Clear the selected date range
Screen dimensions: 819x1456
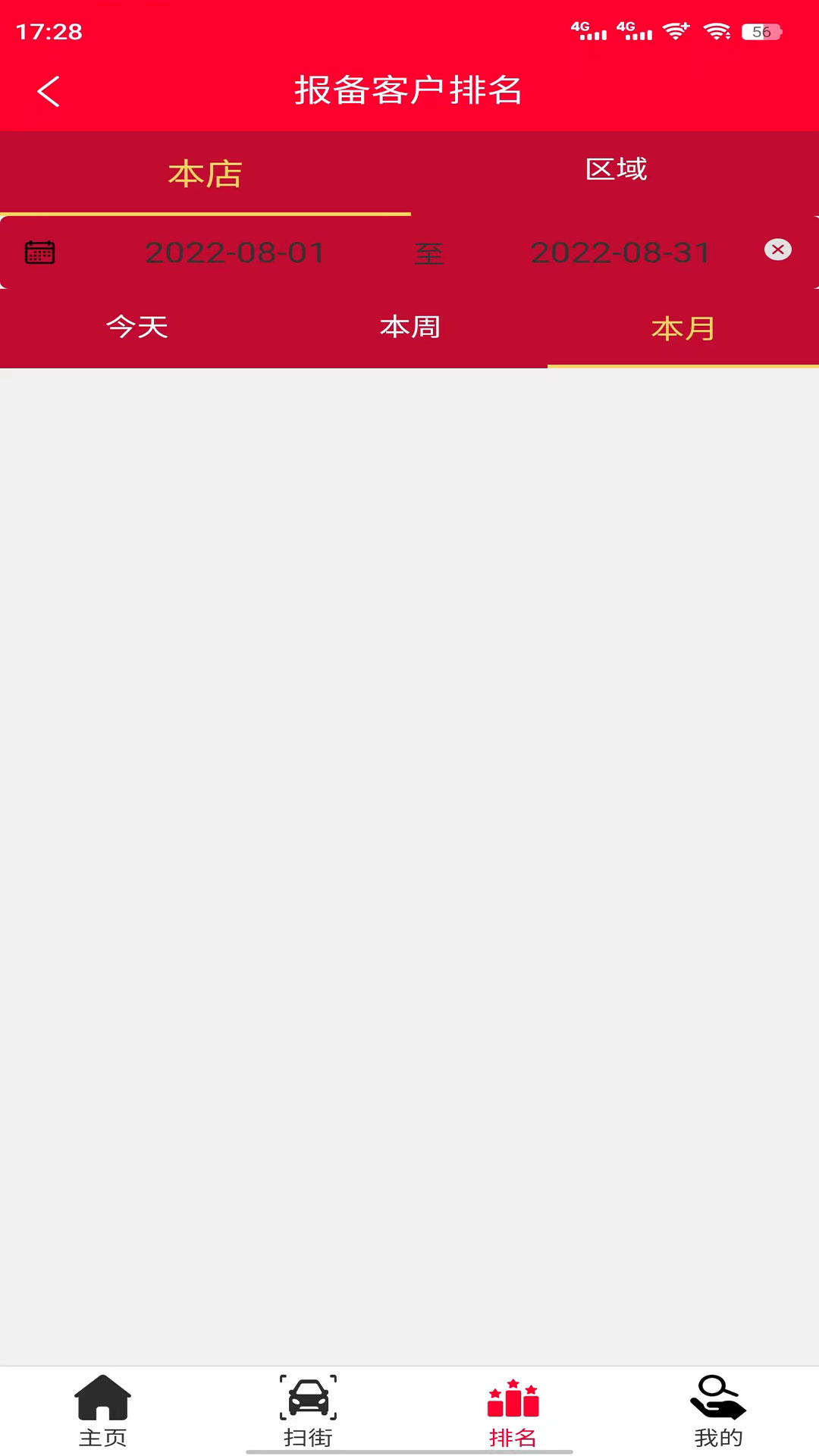pyautogui.click(x=778, y=249)
